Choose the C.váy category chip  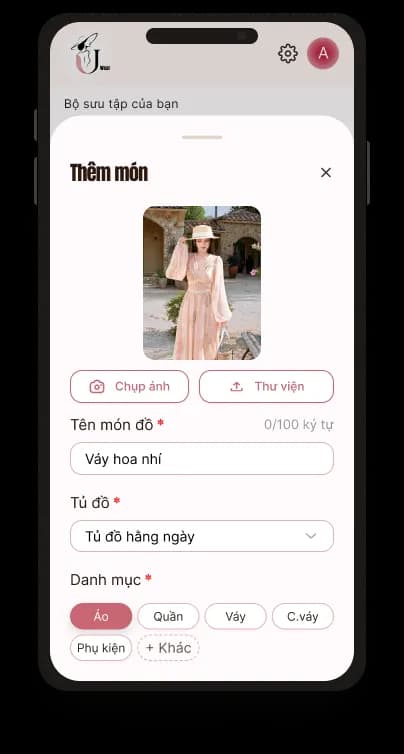tap(303, 616)
